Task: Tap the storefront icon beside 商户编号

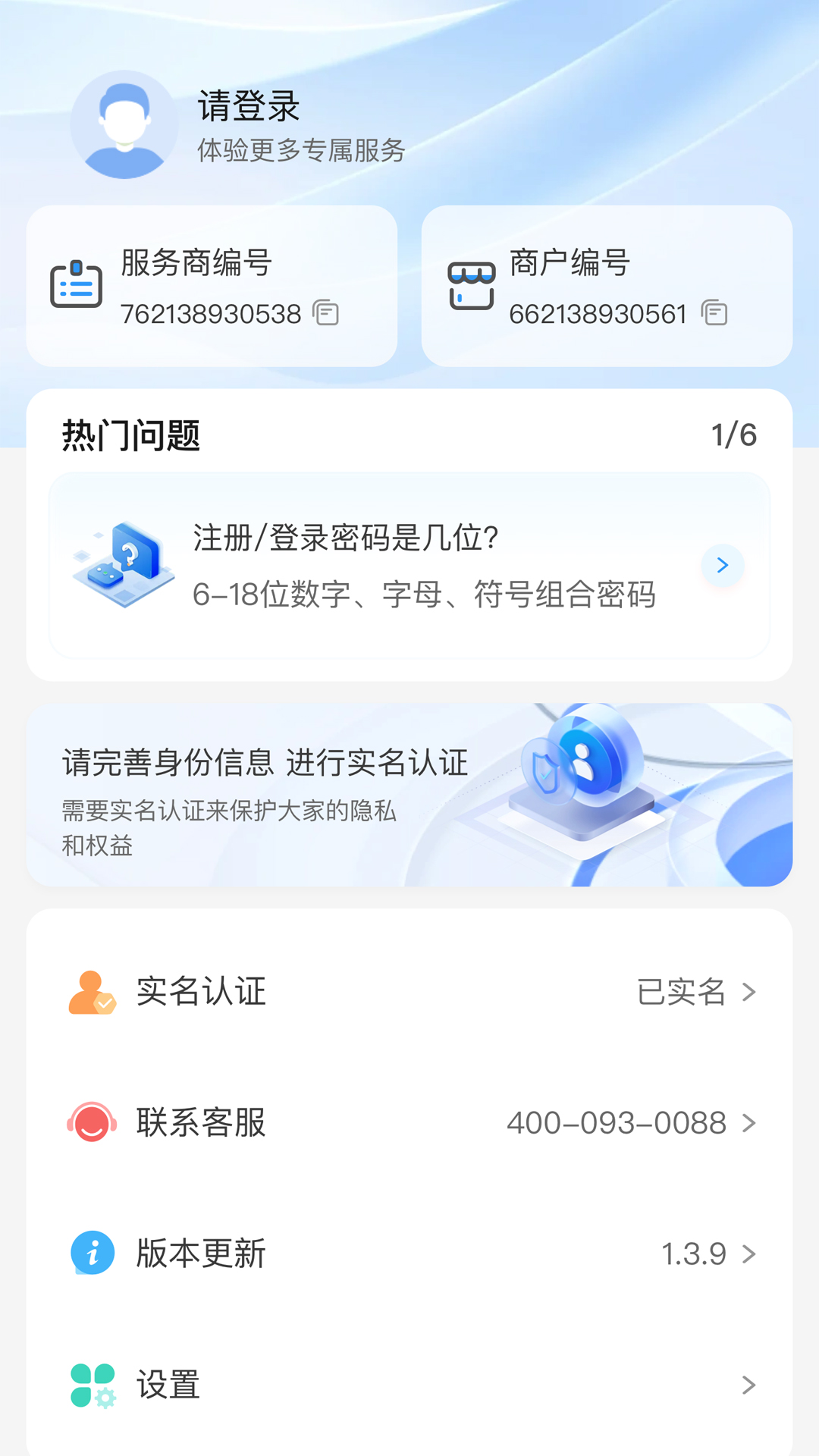Action: click(x=472, y=284)
